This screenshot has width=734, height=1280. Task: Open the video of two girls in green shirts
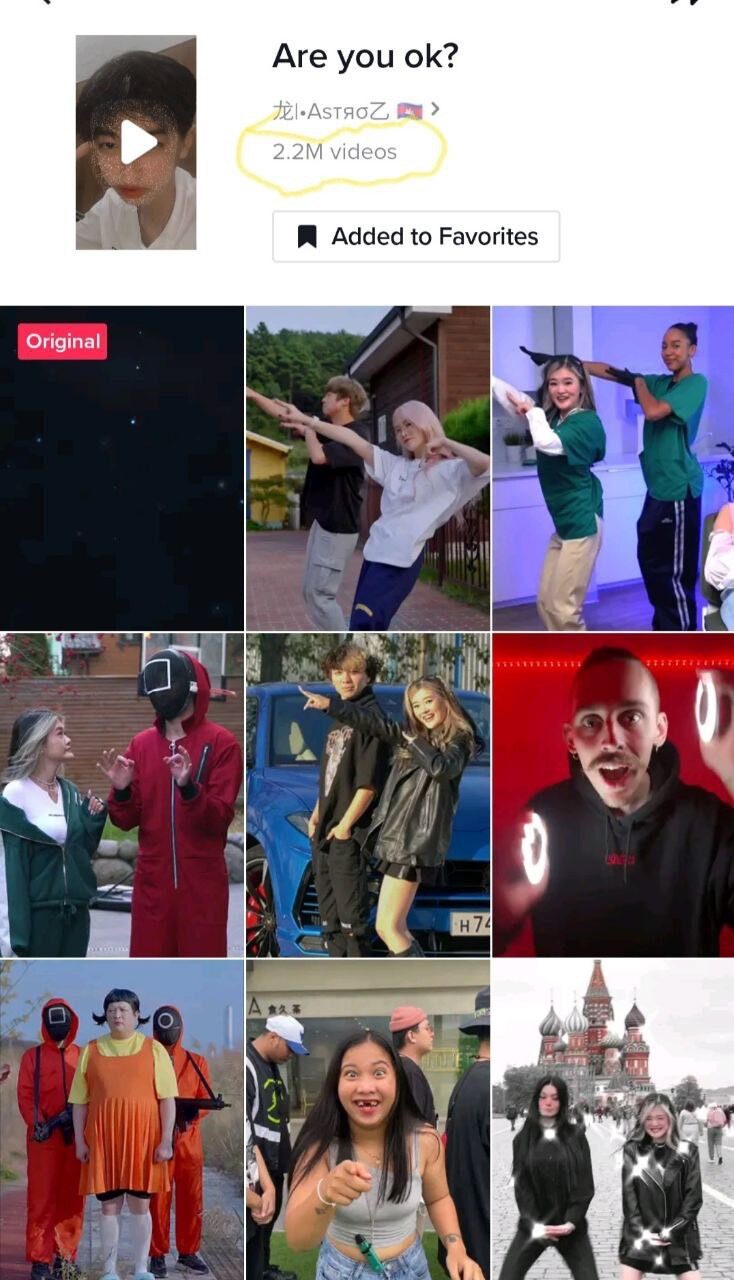click(612, 468)
